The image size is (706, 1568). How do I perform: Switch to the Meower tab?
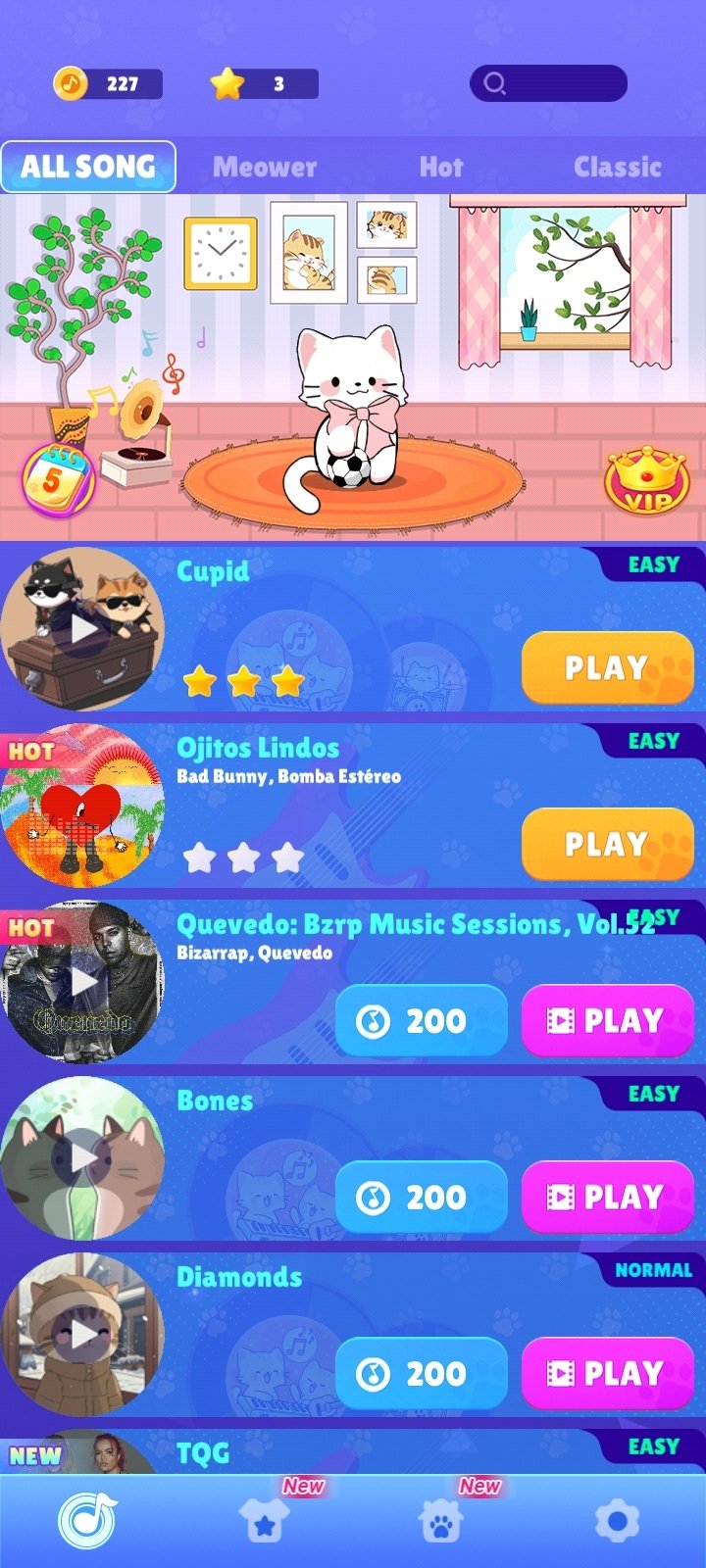tap(265, 167)
